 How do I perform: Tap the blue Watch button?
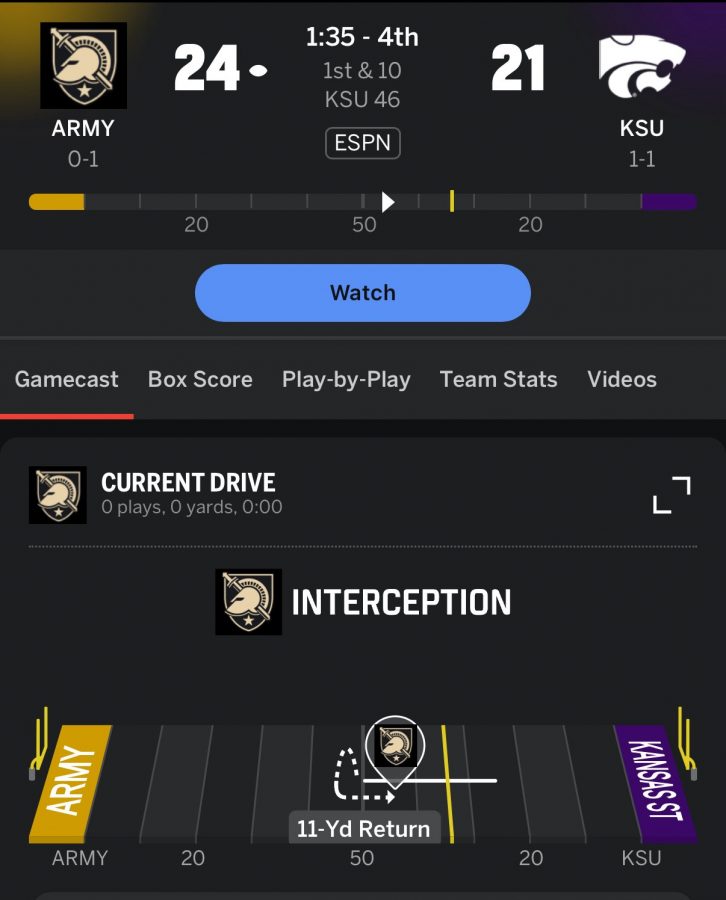(x=362, y=293)
